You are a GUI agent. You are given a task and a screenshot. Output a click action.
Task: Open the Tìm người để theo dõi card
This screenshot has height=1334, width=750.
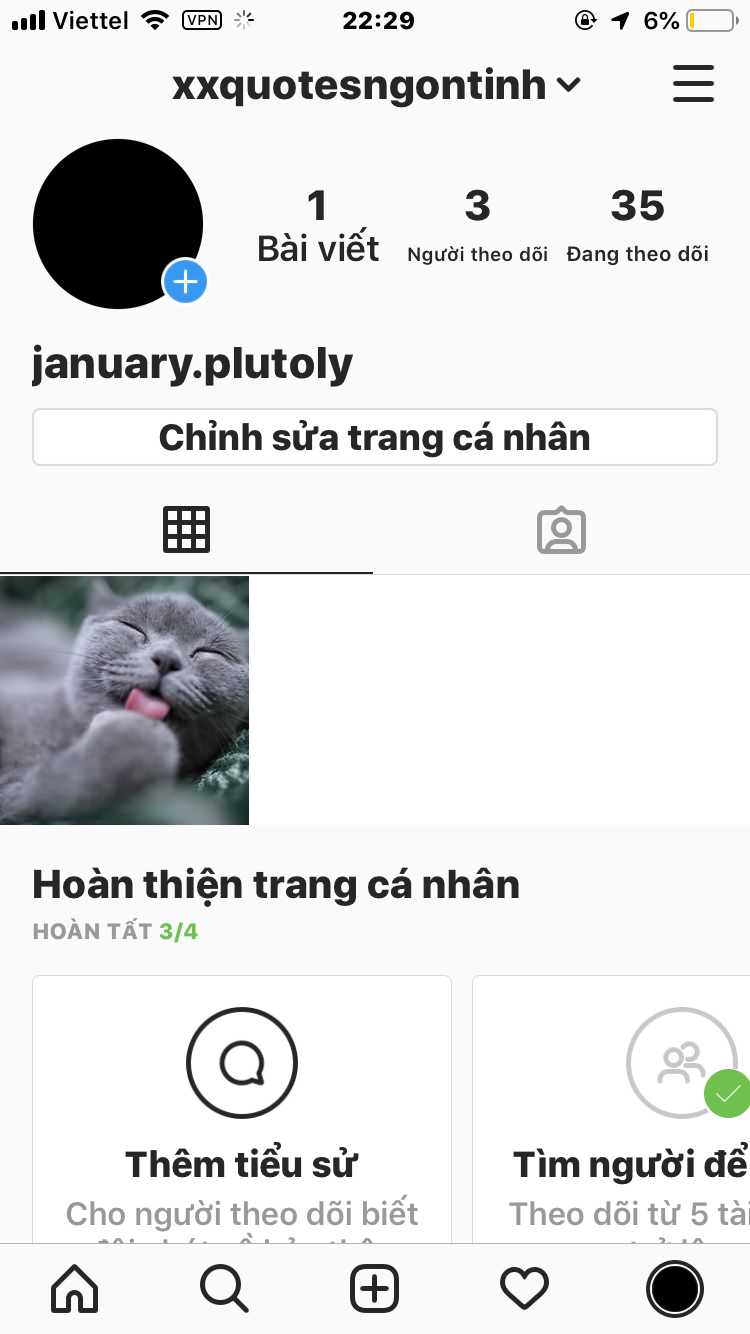tap(611, 1110)
